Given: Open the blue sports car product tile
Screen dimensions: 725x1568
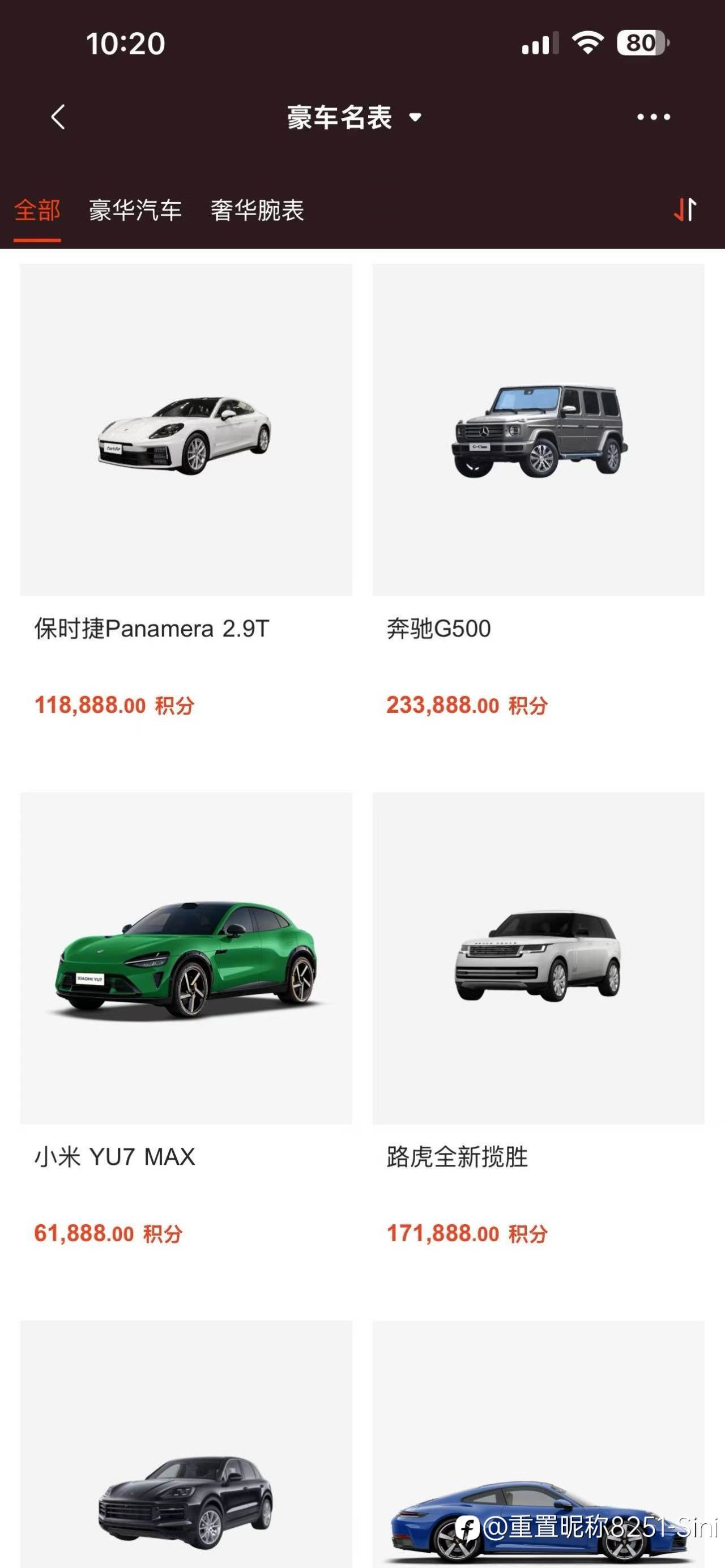Looking at the screenshot, I should click(538, 1444).
